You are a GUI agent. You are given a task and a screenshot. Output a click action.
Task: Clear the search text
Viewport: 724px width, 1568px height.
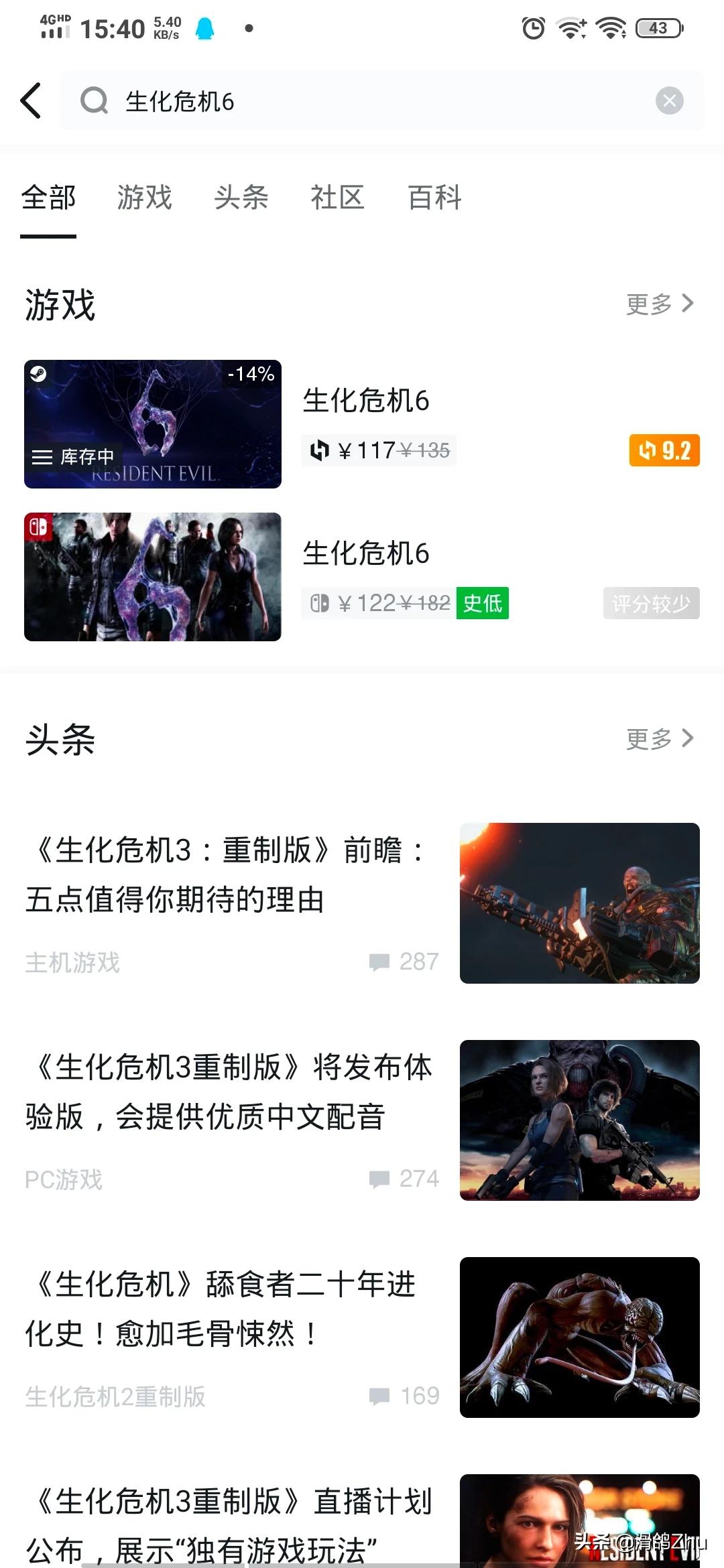tap(668, 101)
